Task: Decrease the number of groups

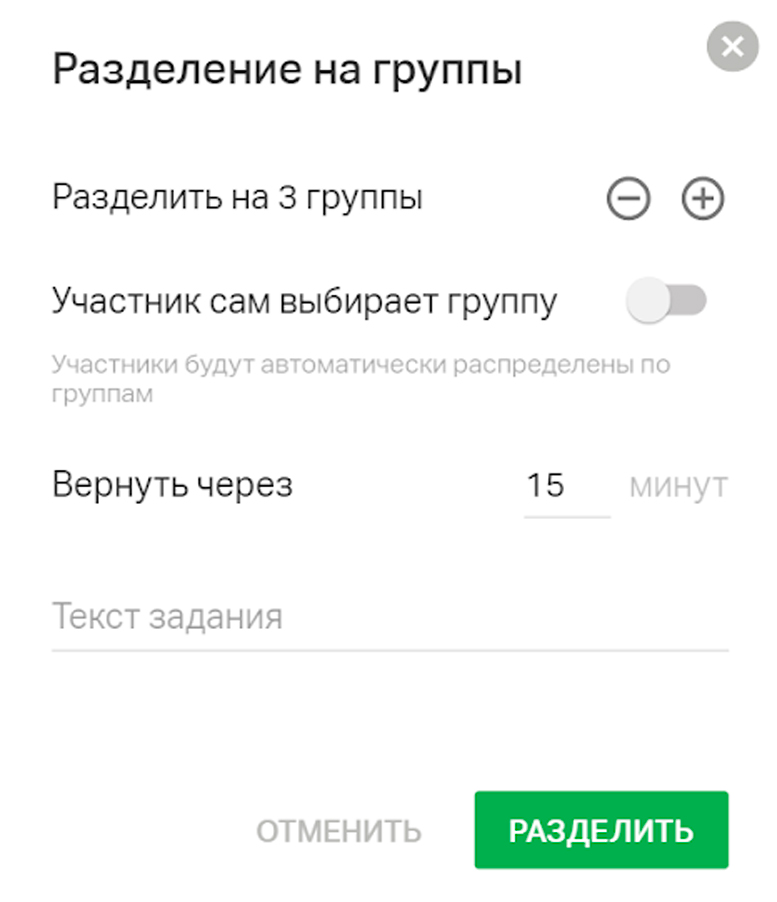Action: (629, 198)
